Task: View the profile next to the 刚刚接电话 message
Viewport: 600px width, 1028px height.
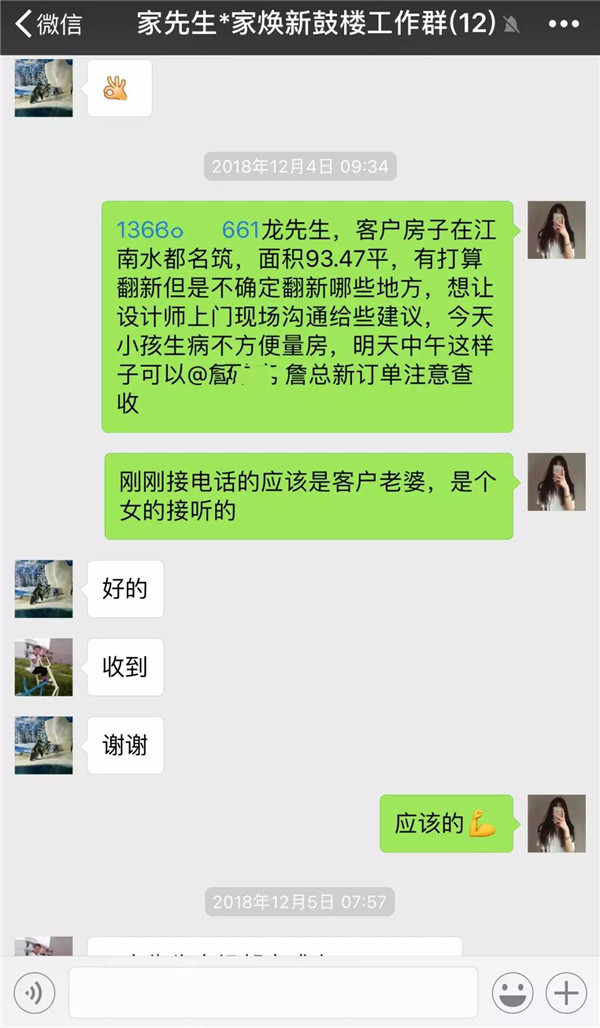Action: tap(556, 482)
